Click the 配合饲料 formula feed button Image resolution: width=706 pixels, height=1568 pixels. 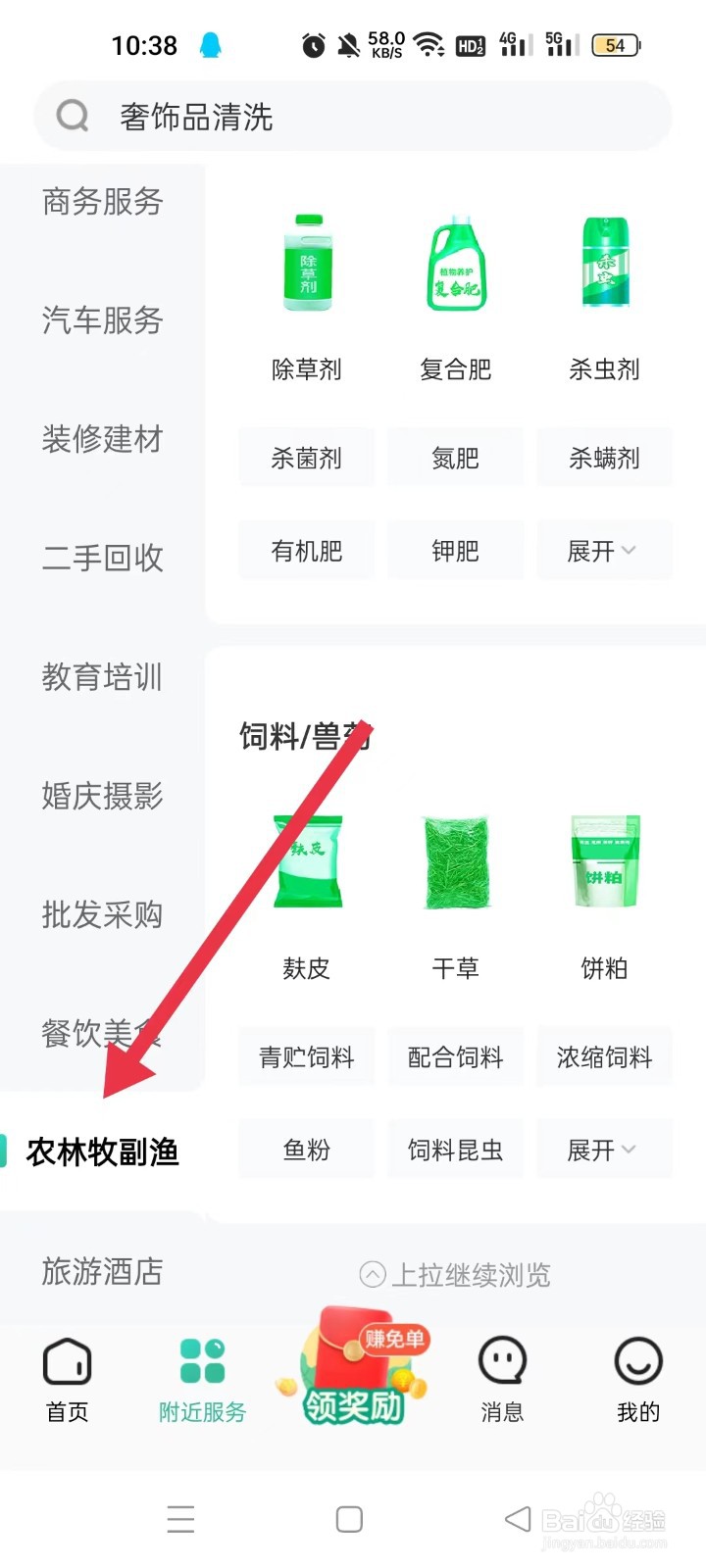[455, 1056]
